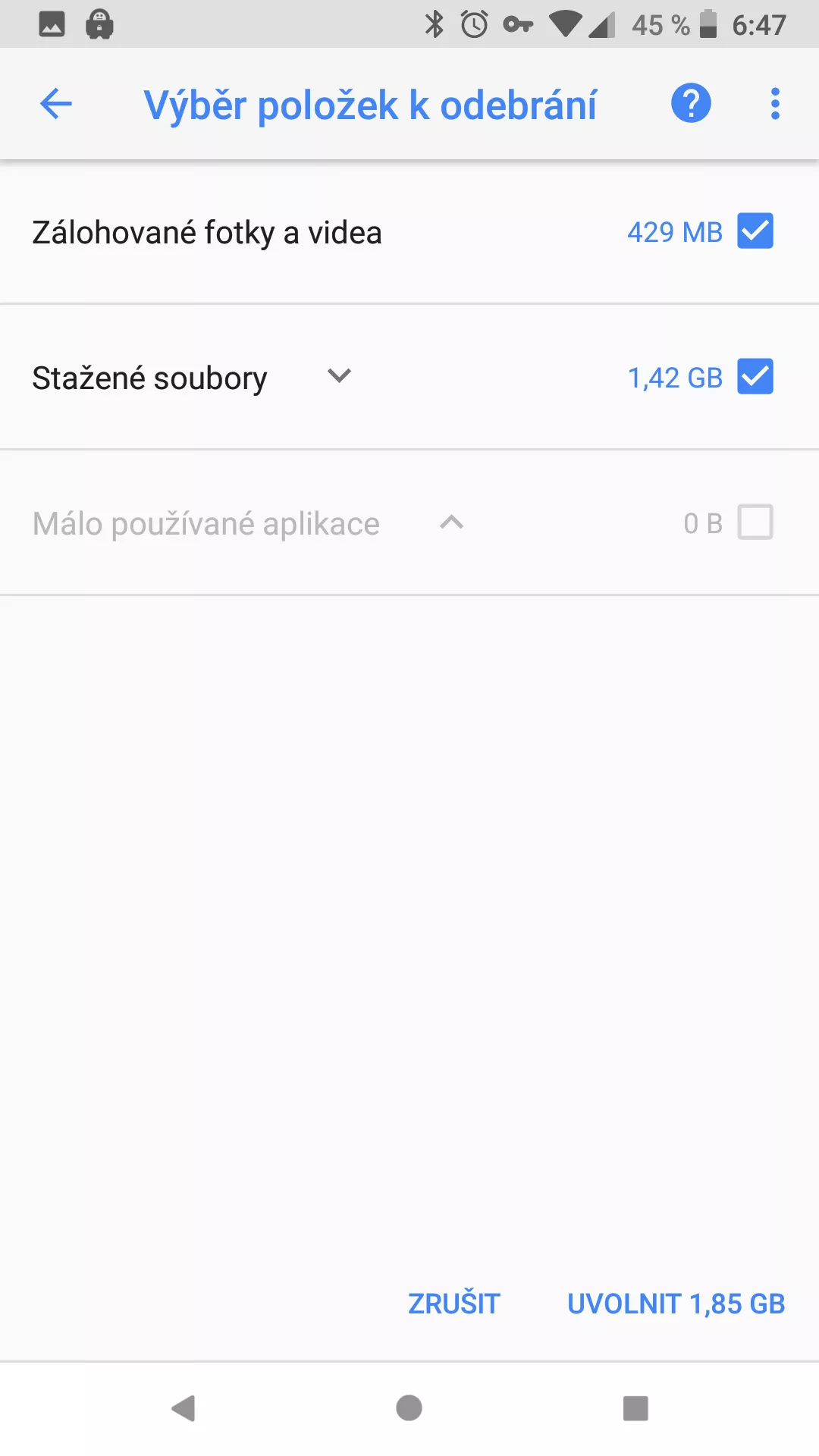Expand the Stažené soubory chevron
Image resolution: width=819 pixels, height=1456 pixels.
pos(339,375)
